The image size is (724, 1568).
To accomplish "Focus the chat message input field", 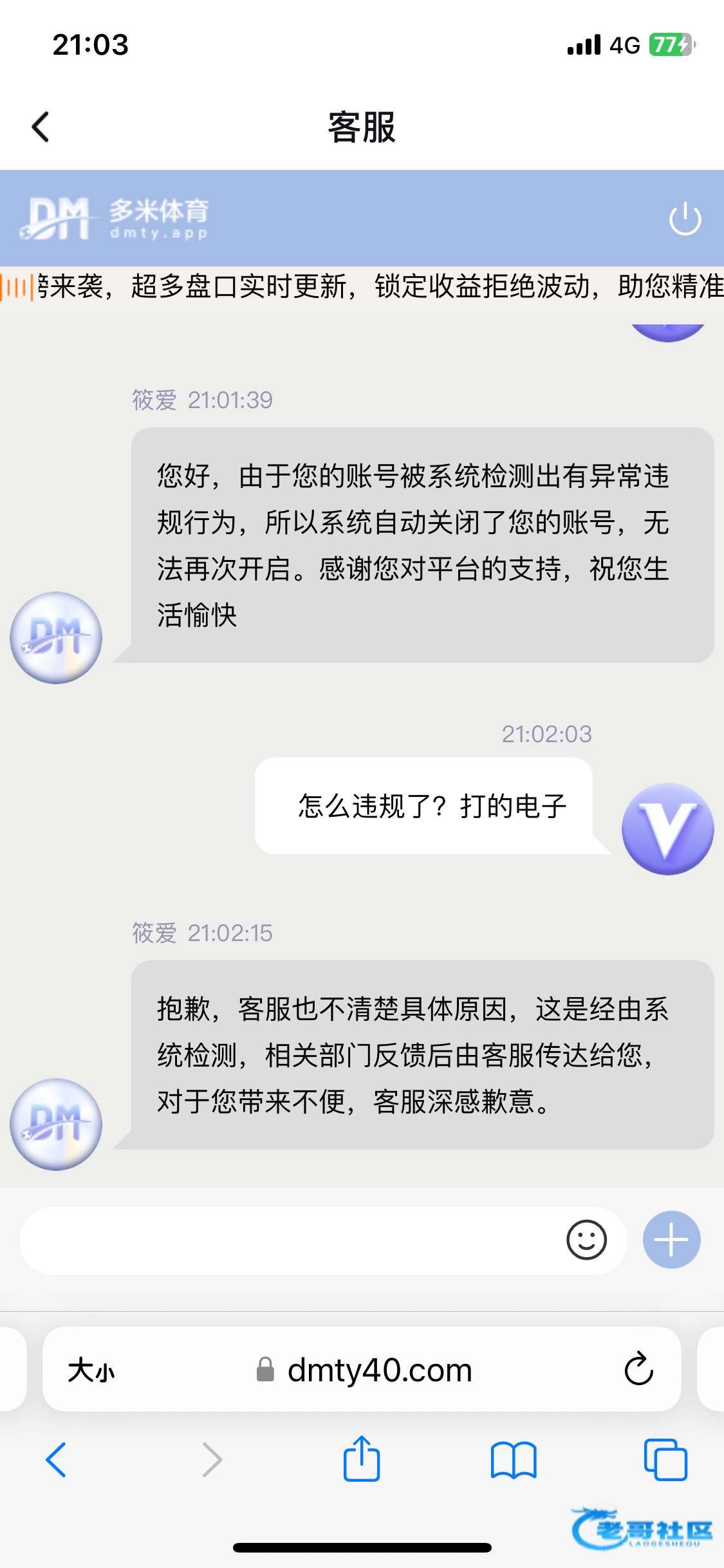I will coord(290,1240).
